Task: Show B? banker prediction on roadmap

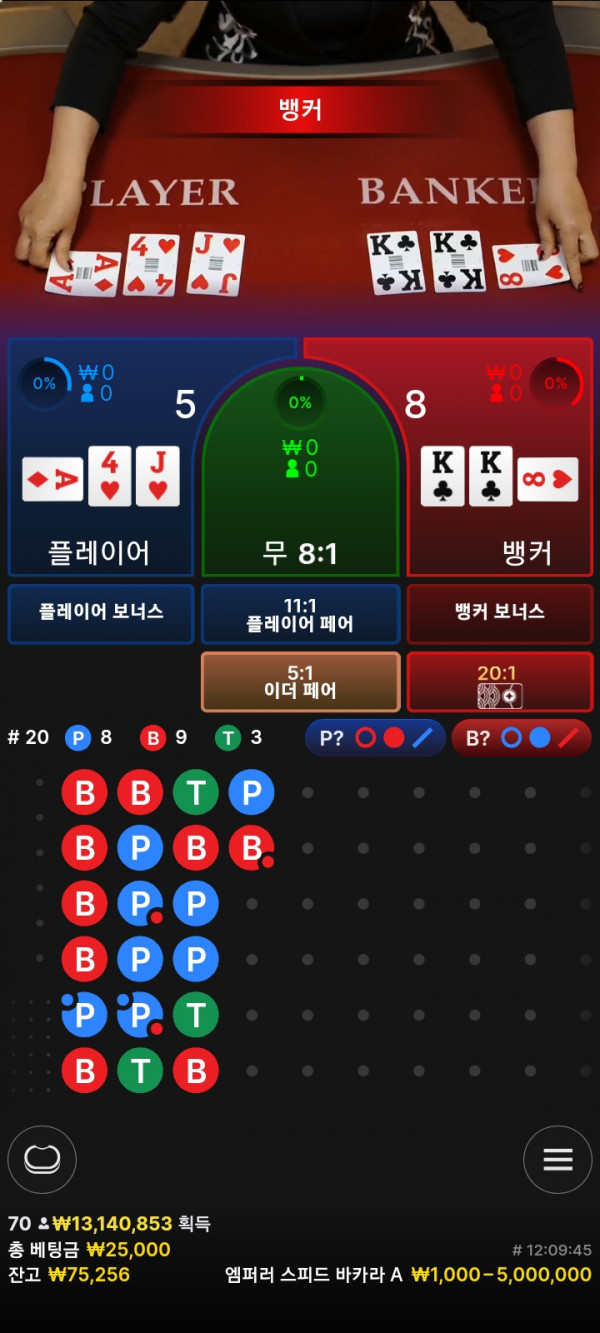Action: [x=521, y=738]
